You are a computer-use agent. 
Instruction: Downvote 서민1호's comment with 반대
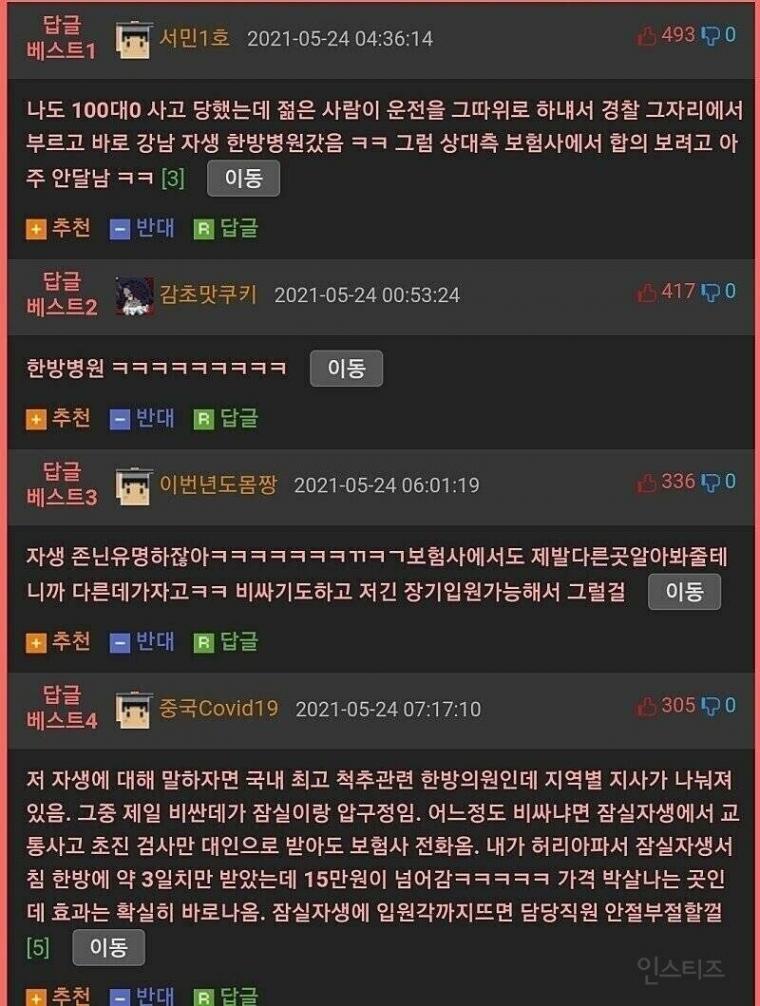coord(142,228)
